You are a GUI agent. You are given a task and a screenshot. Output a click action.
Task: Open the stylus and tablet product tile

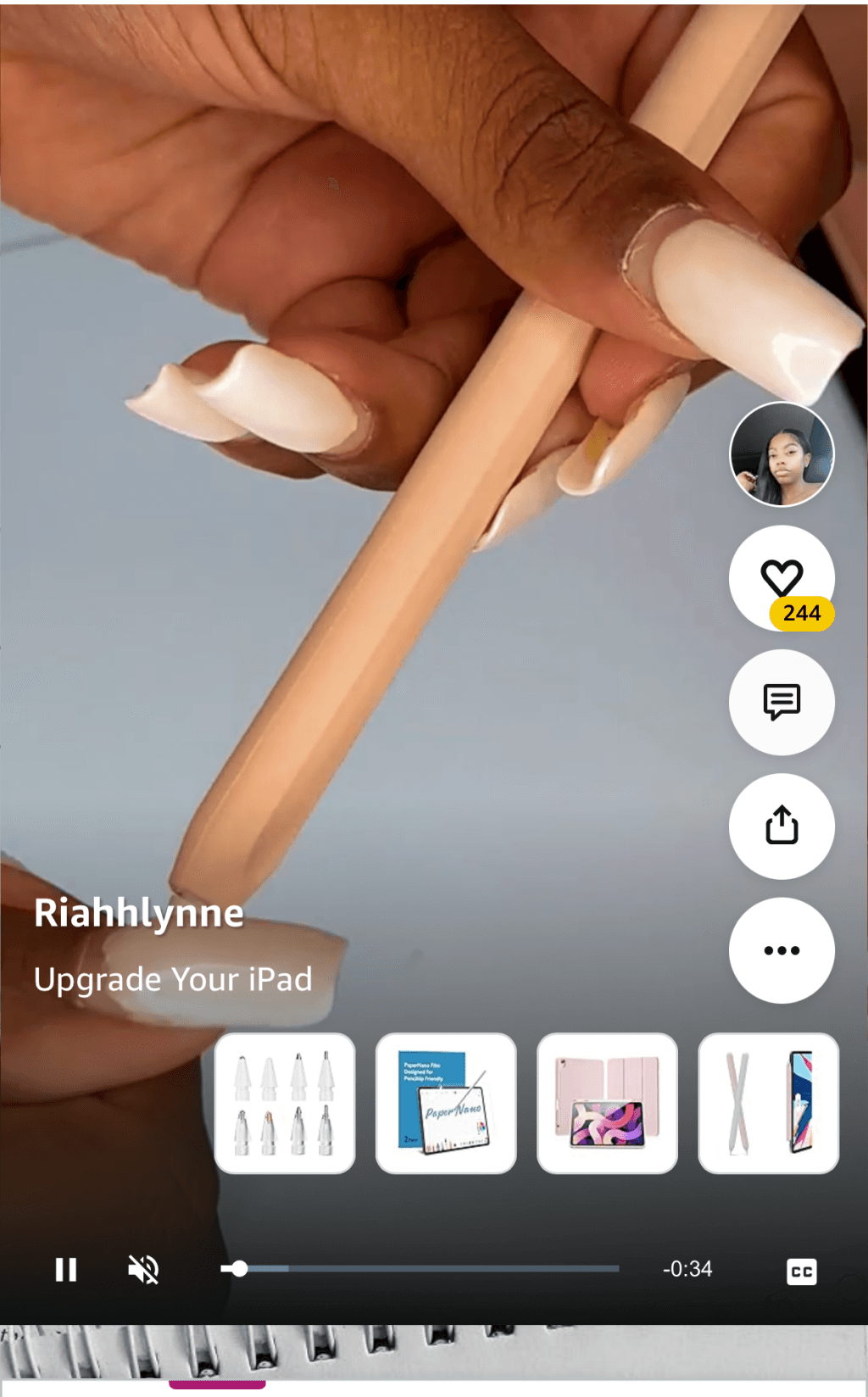pyautogui.click(x=768, y=1103)
